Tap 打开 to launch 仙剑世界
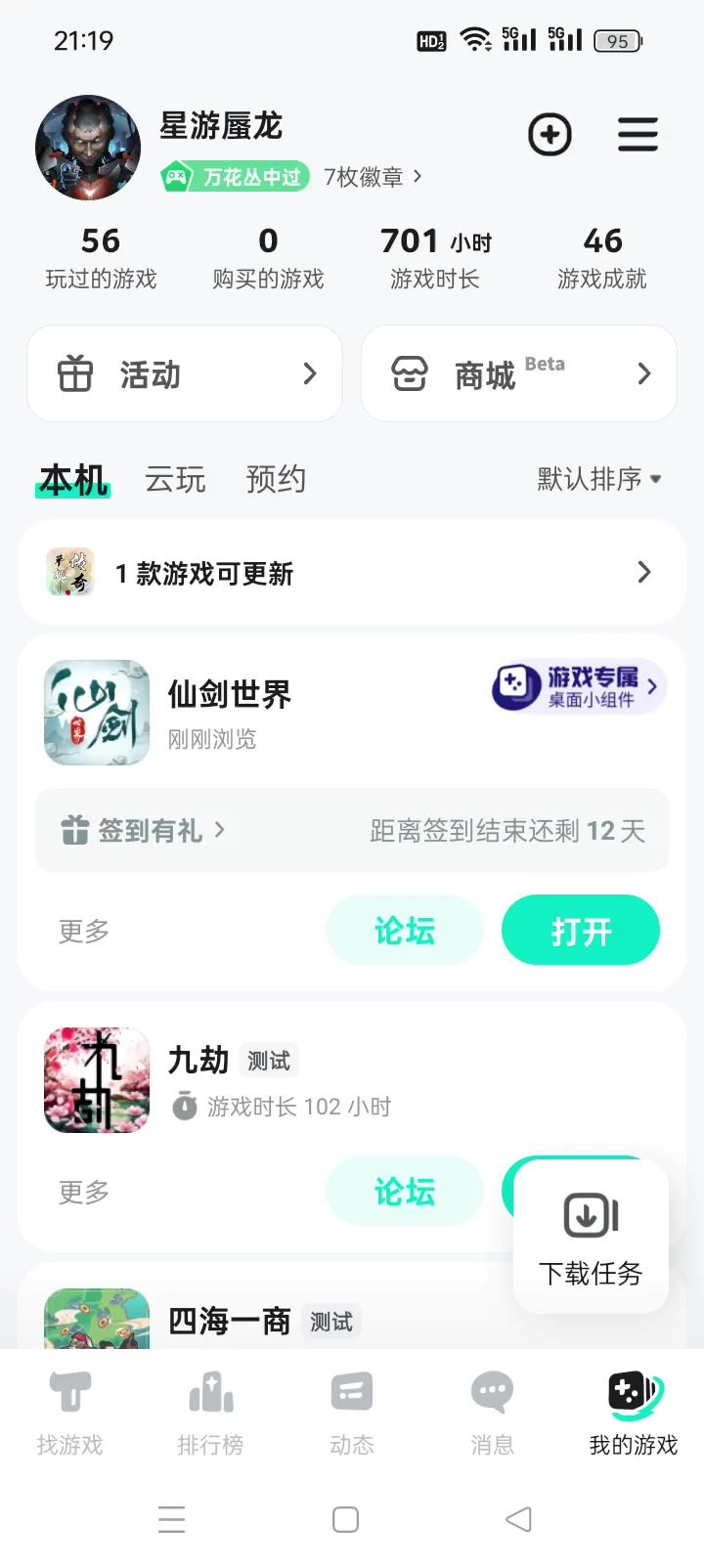The height and width of the screenshot is (1568, 704). pos(581,931)
